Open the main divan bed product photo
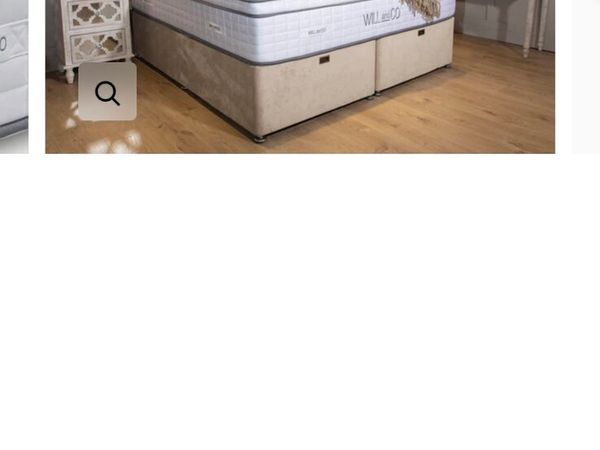The image size is (600, 450). point(320,70)
